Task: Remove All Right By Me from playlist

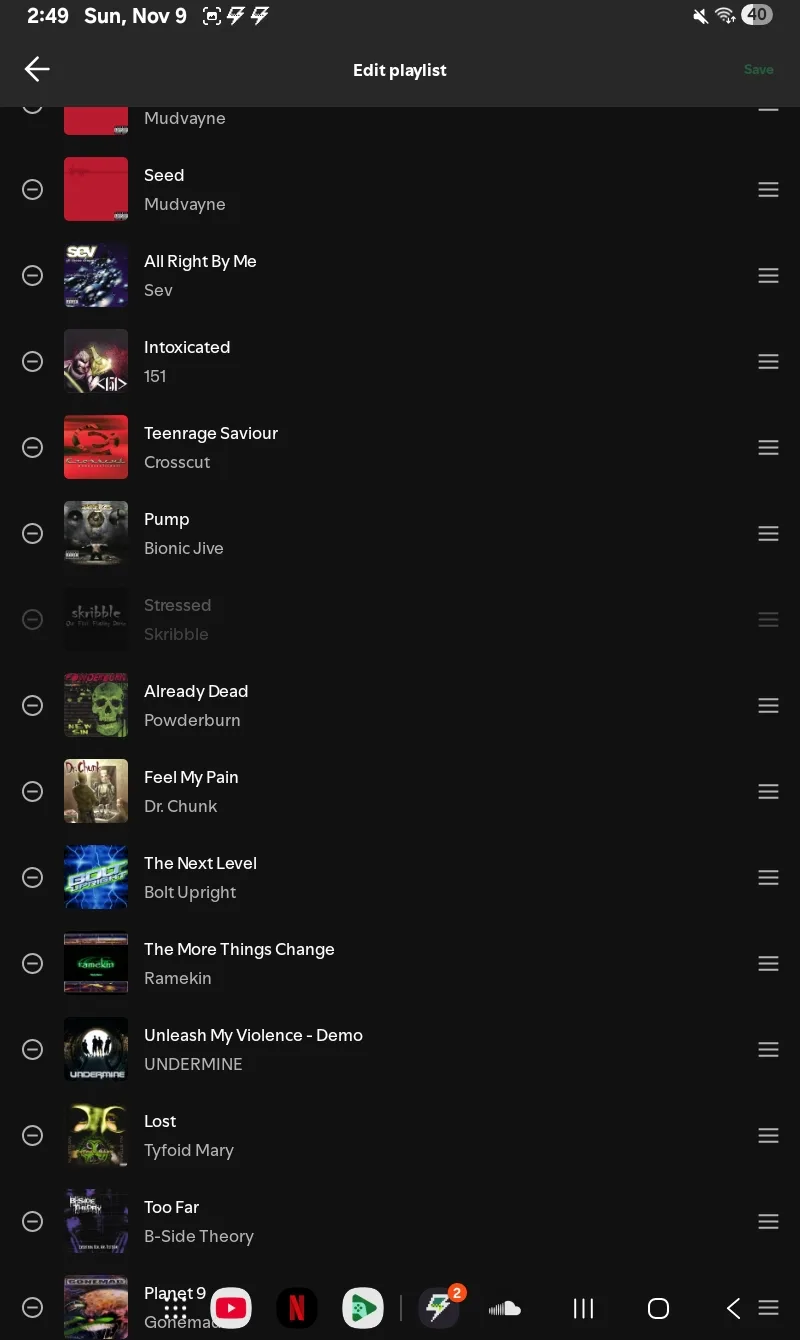Action: 33,276
